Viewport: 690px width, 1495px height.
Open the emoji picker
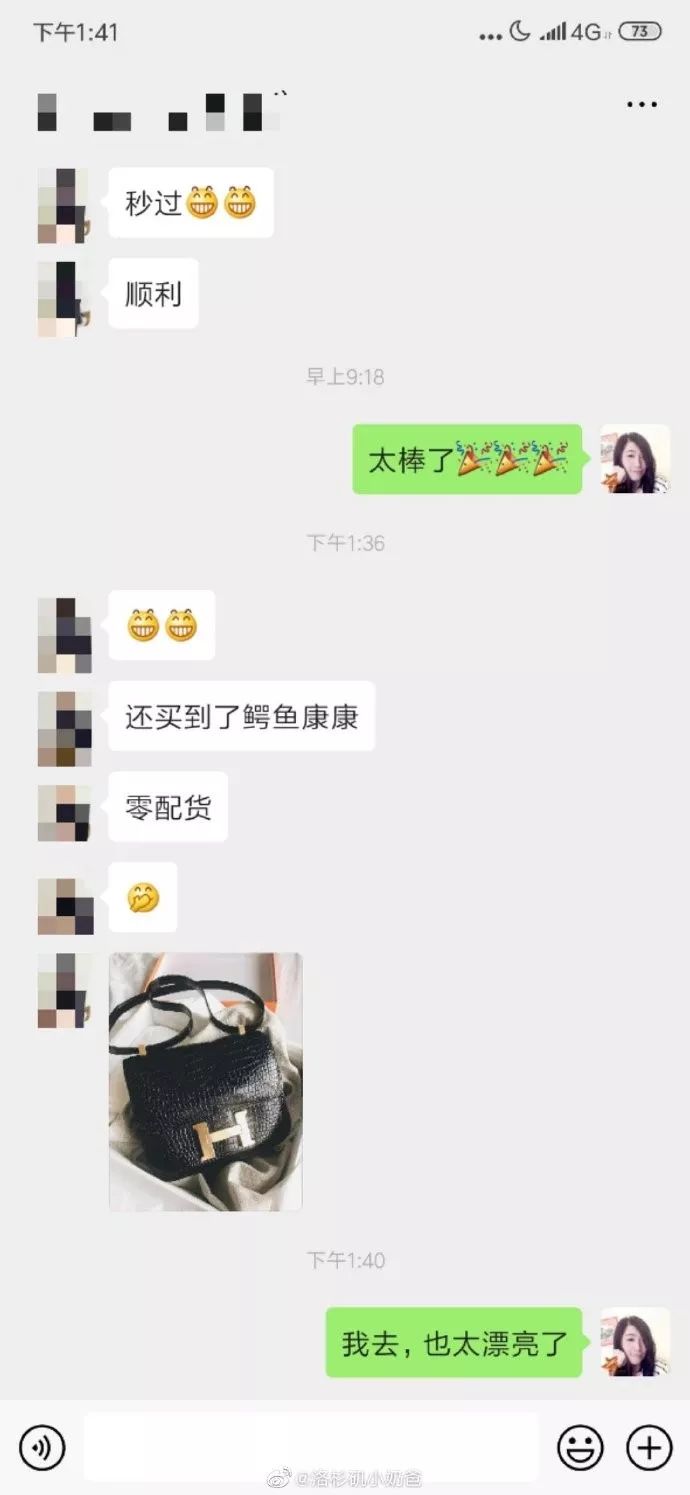click(x=580, y=1447)
